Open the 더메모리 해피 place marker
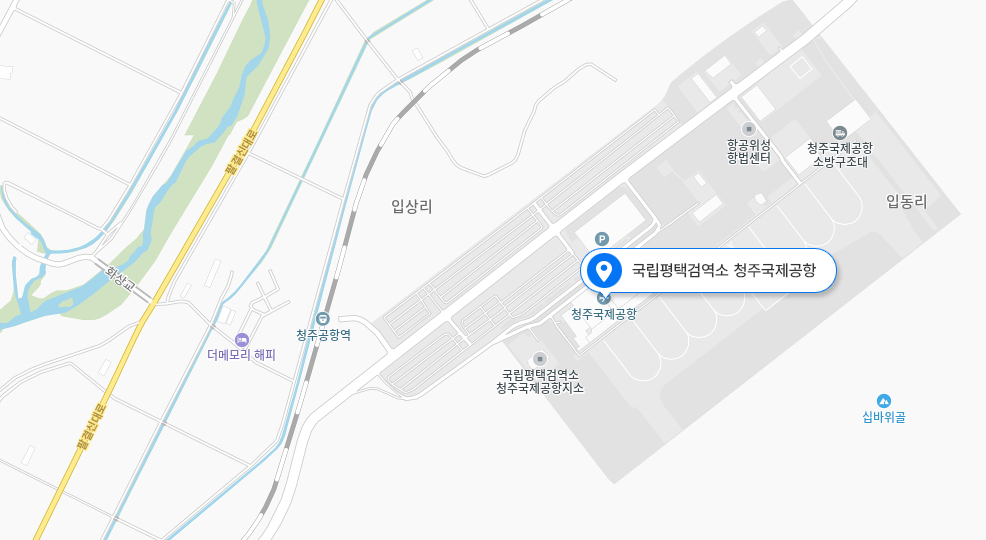Image resolution: width=986 pixels, height=540 pixels. 241,340
